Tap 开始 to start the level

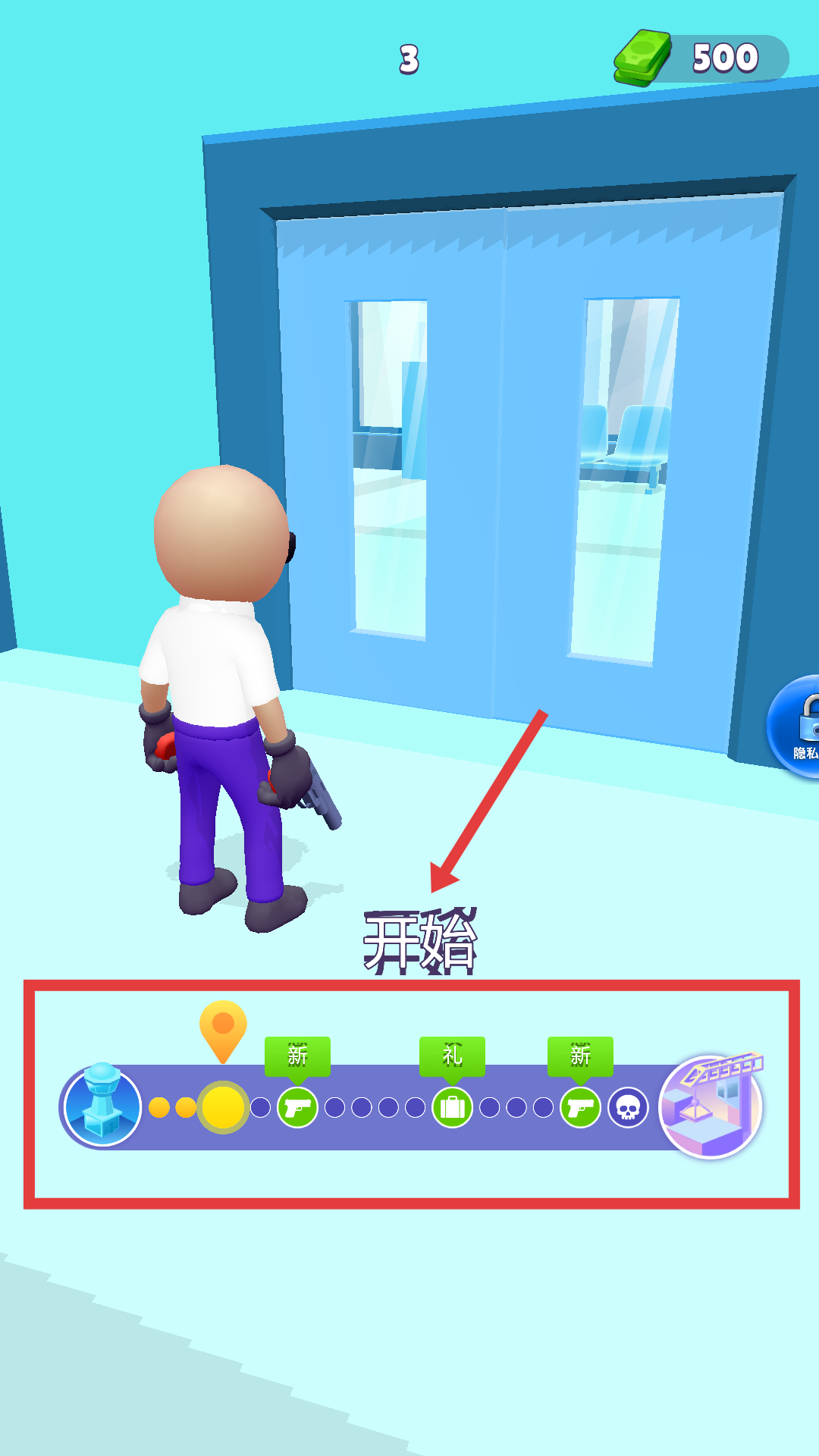(419, 941)
